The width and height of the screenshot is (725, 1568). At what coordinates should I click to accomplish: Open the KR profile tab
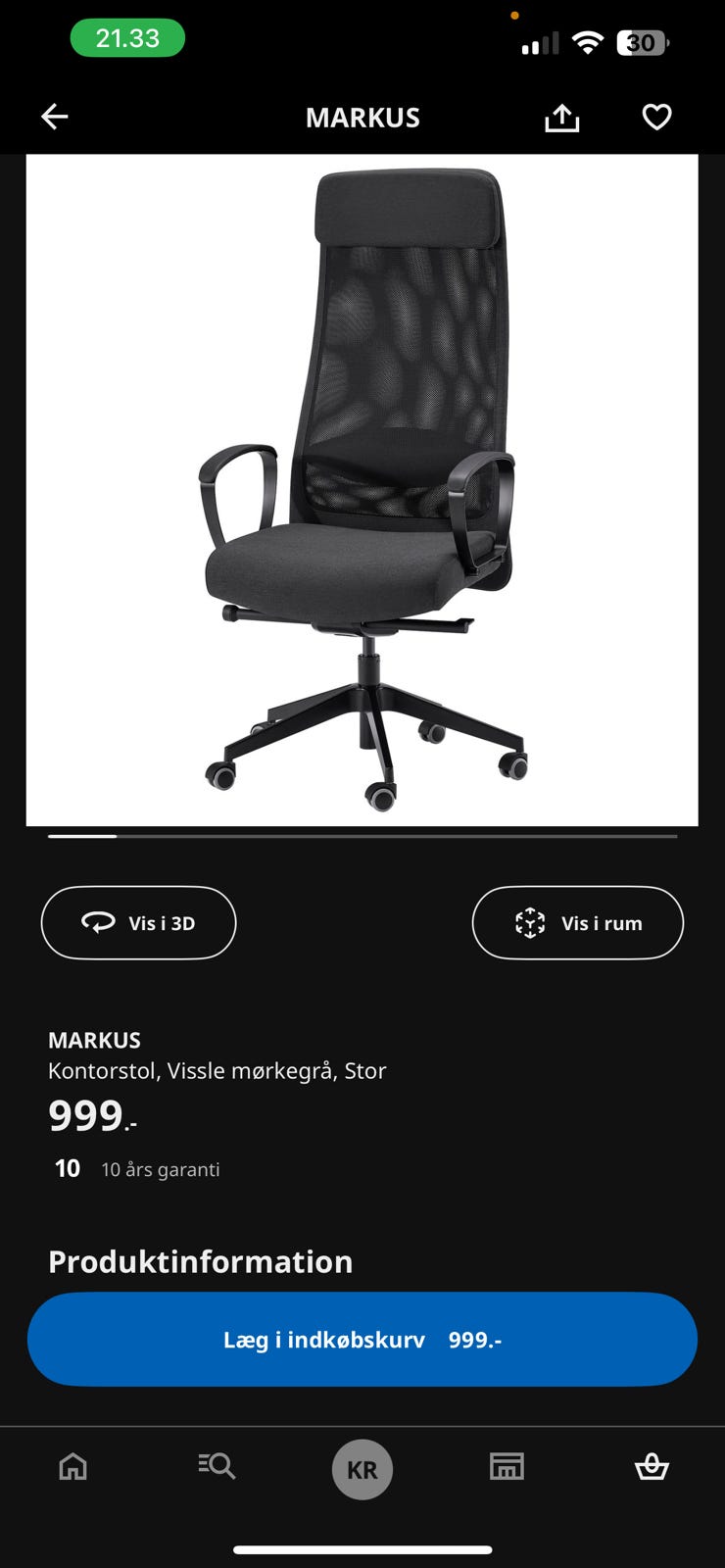(x=362, y=1469)
